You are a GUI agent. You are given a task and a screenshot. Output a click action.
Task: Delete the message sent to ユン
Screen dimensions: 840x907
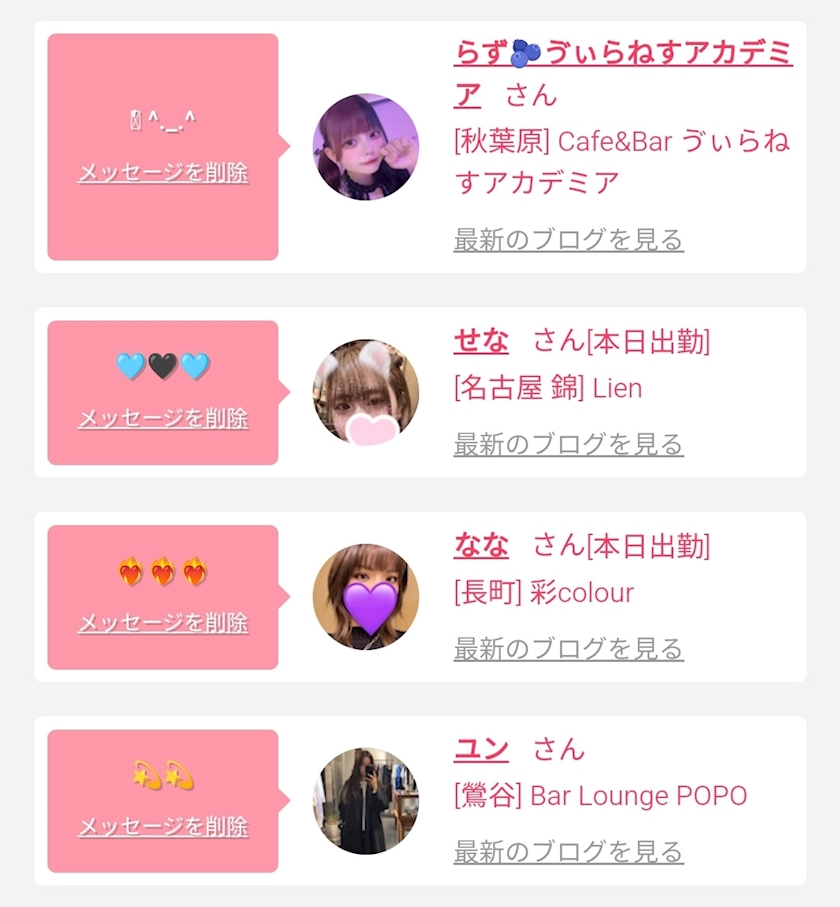click(x=163, y=827)
